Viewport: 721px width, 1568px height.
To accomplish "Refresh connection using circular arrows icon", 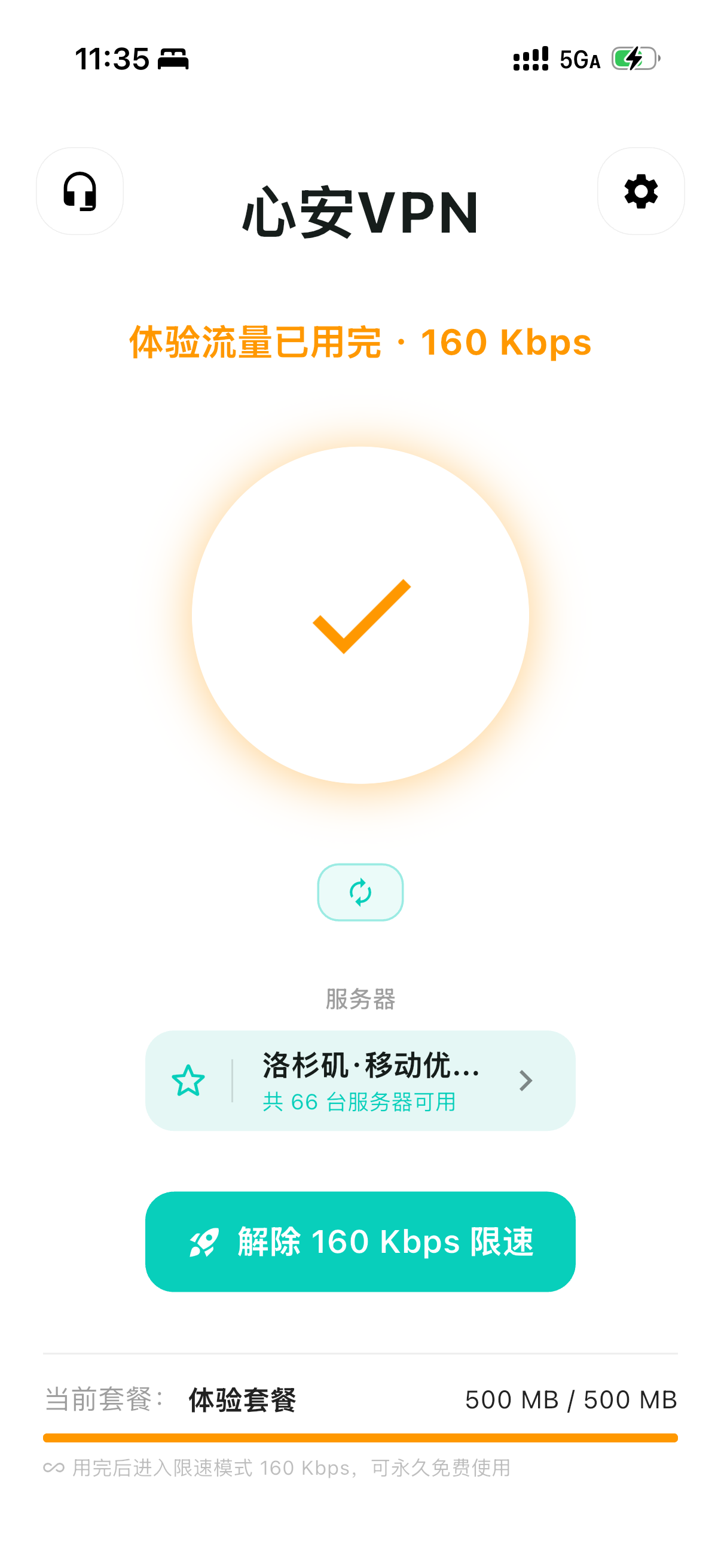I will pos(360,893).
